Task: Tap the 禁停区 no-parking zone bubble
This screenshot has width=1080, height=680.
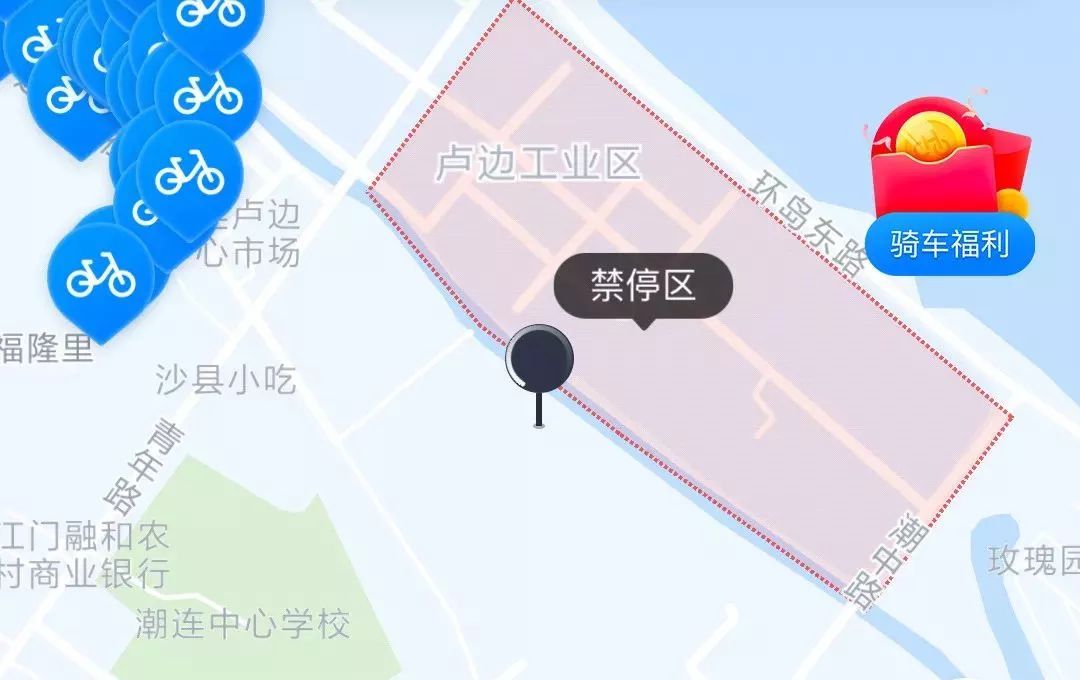Action: coord(643,287)
